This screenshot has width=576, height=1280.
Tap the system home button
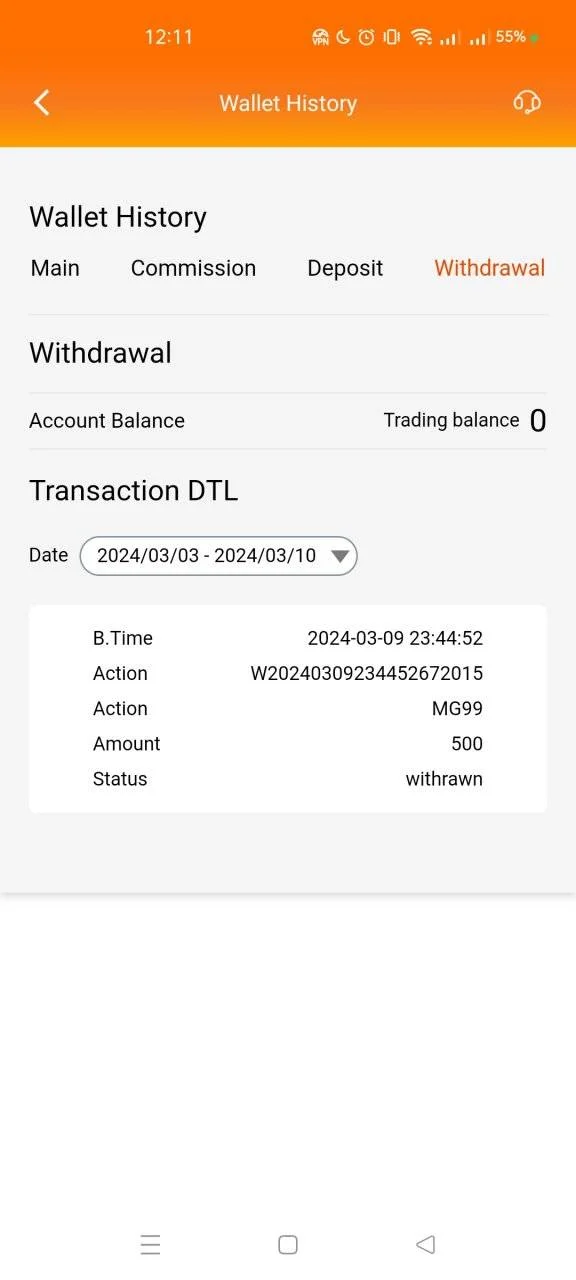click(288, 1244)
